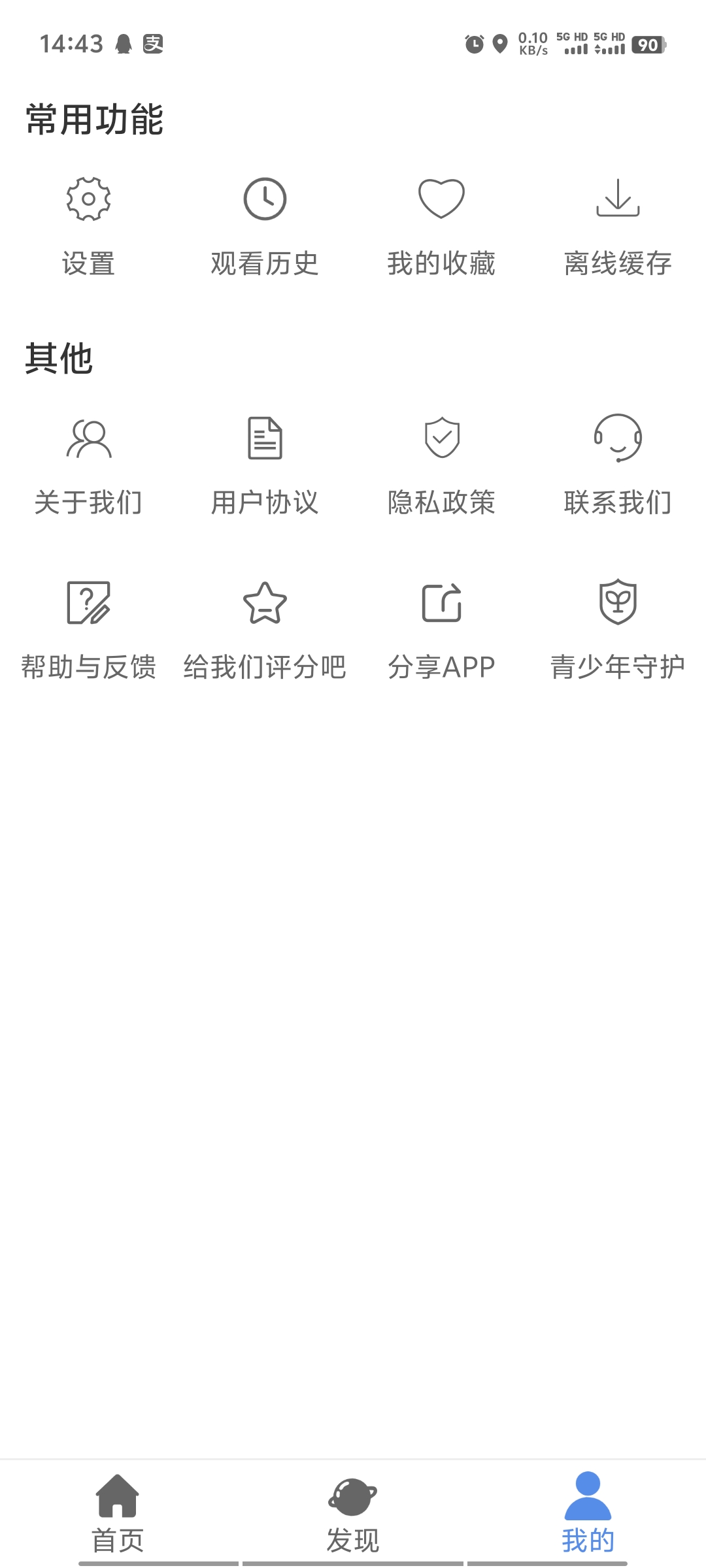Open 关于我们 via the people icon
The width and height of the screenshot is (706, 1568).
point(88,439)
